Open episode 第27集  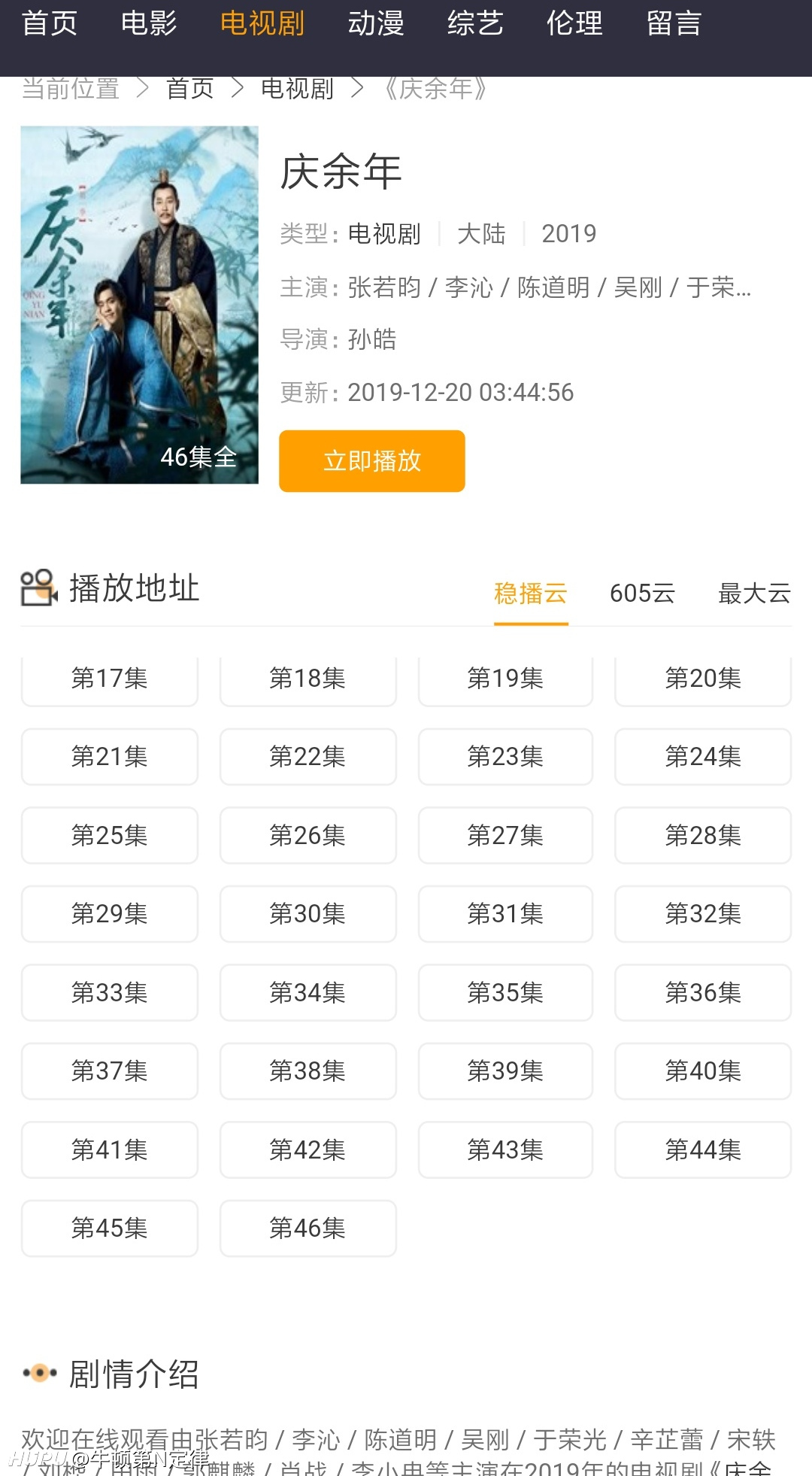[505, 835]
